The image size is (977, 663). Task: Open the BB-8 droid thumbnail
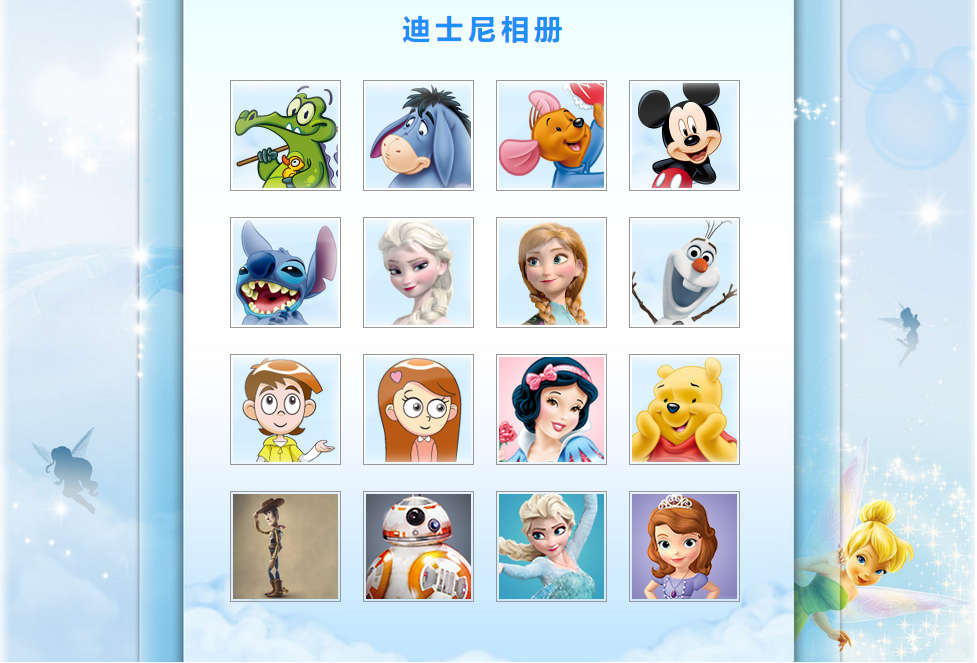(x=418, y=546)
